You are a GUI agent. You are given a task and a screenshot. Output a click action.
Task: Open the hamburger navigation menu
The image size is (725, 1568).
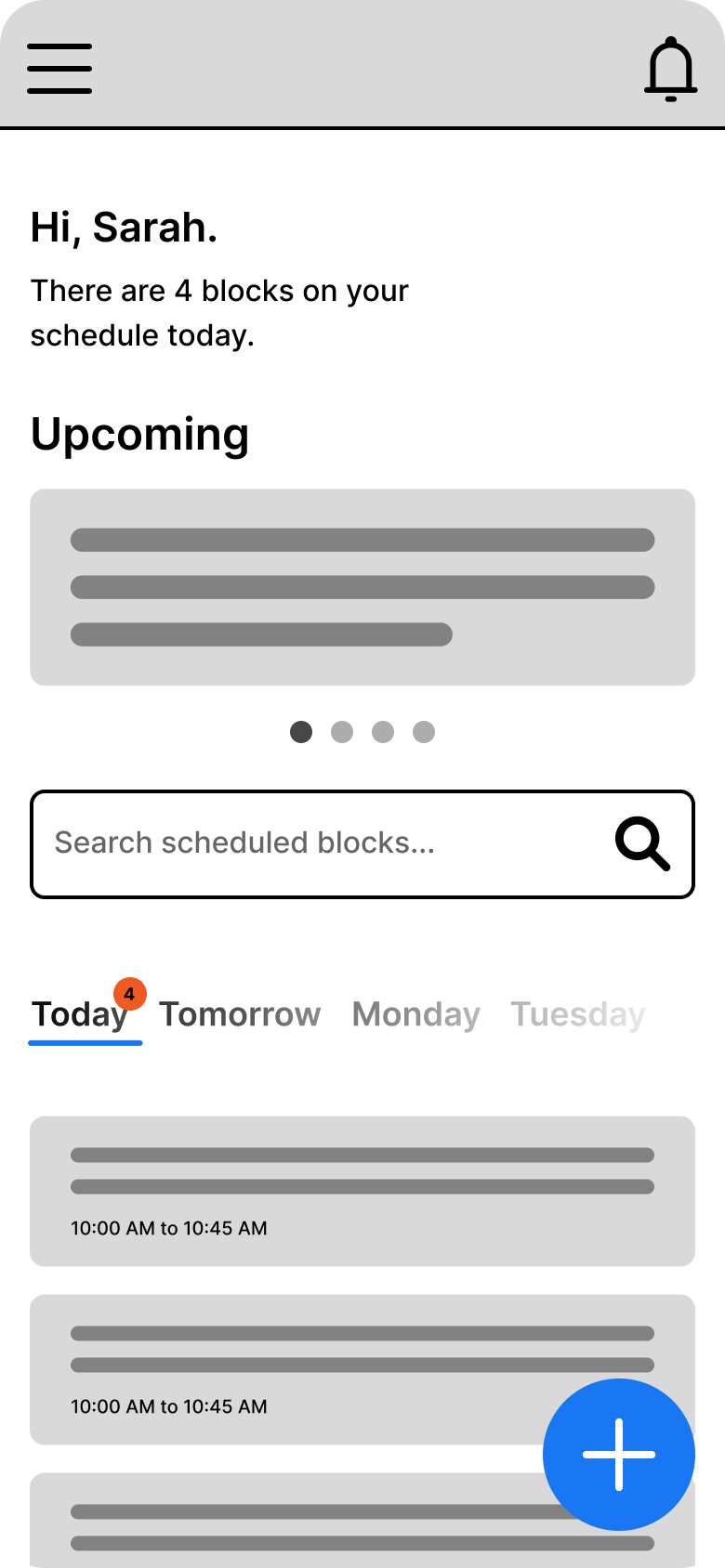click(59, 68)
